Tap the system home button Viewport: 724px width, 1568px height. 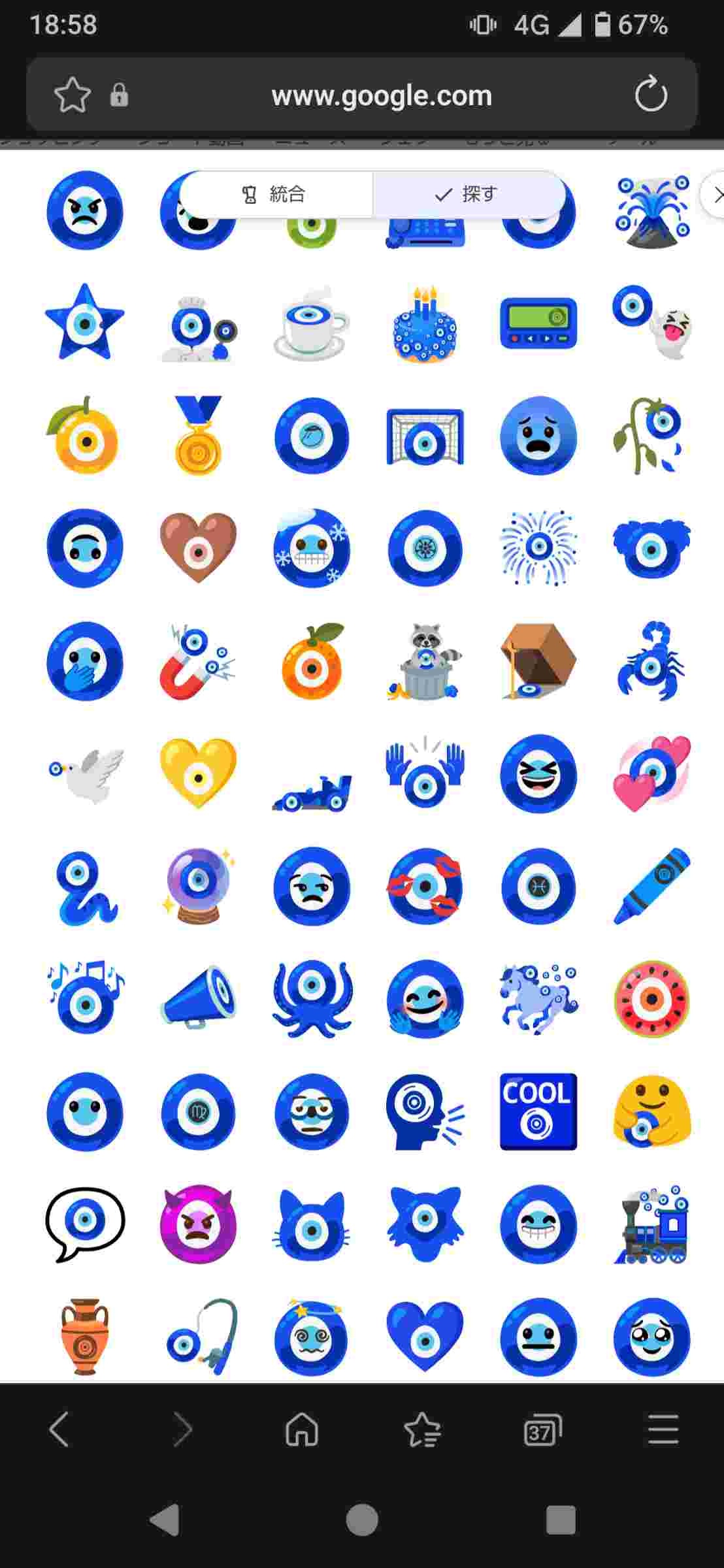361,1520
